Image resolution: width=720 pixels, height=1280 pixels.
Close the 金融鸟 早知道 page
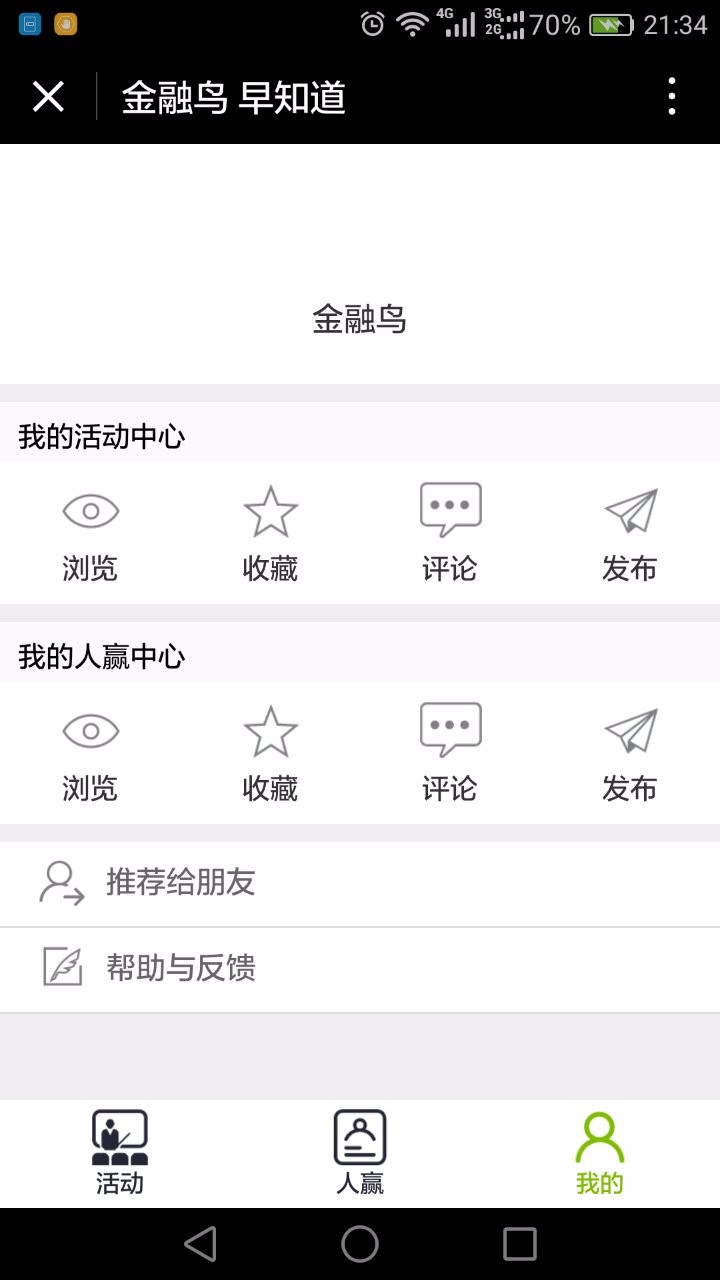click(x=48, y=97)
